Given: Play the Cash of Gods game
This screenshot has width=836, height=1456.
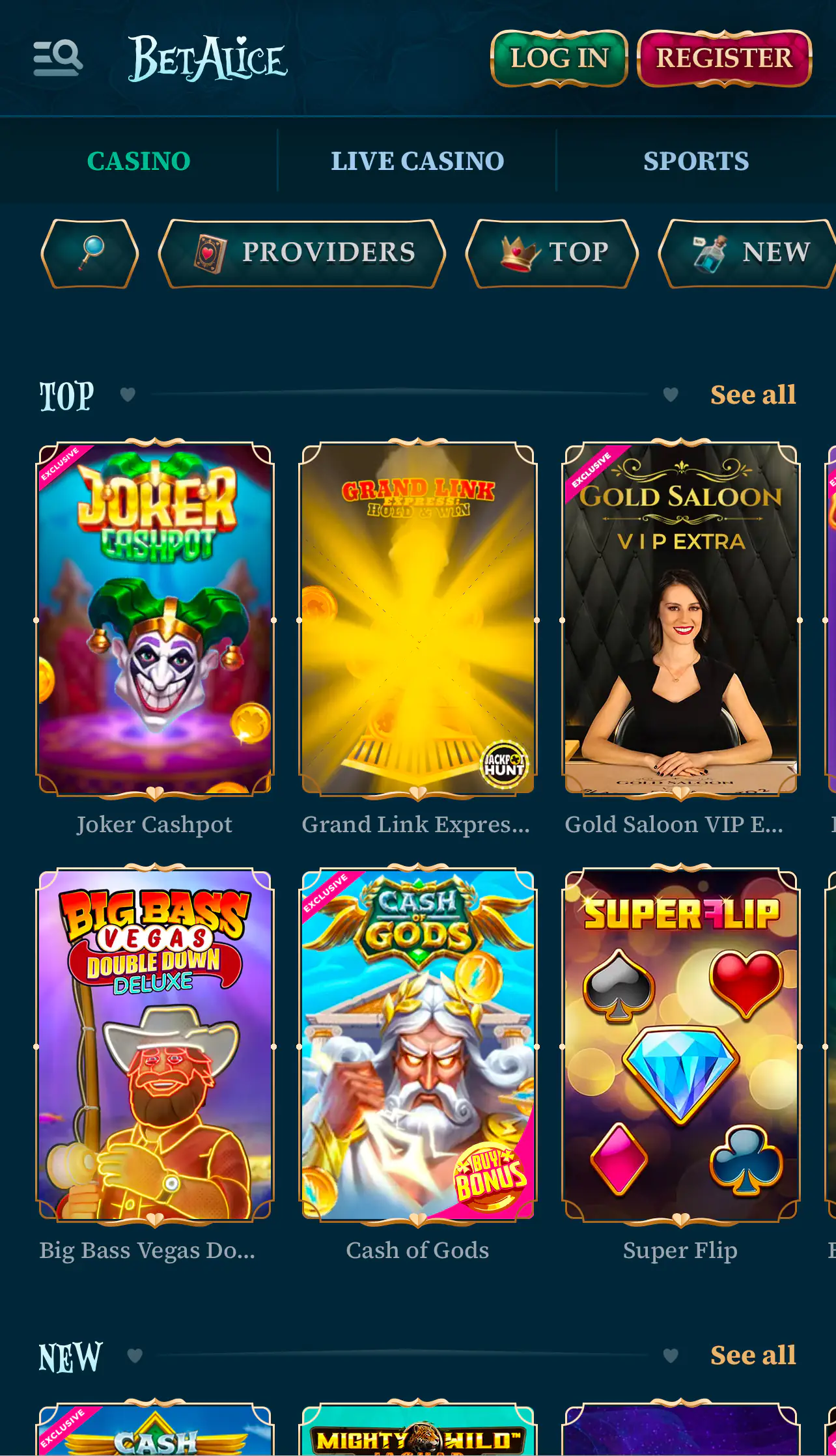Looking at the screenshot, I should pos(418,1044).
